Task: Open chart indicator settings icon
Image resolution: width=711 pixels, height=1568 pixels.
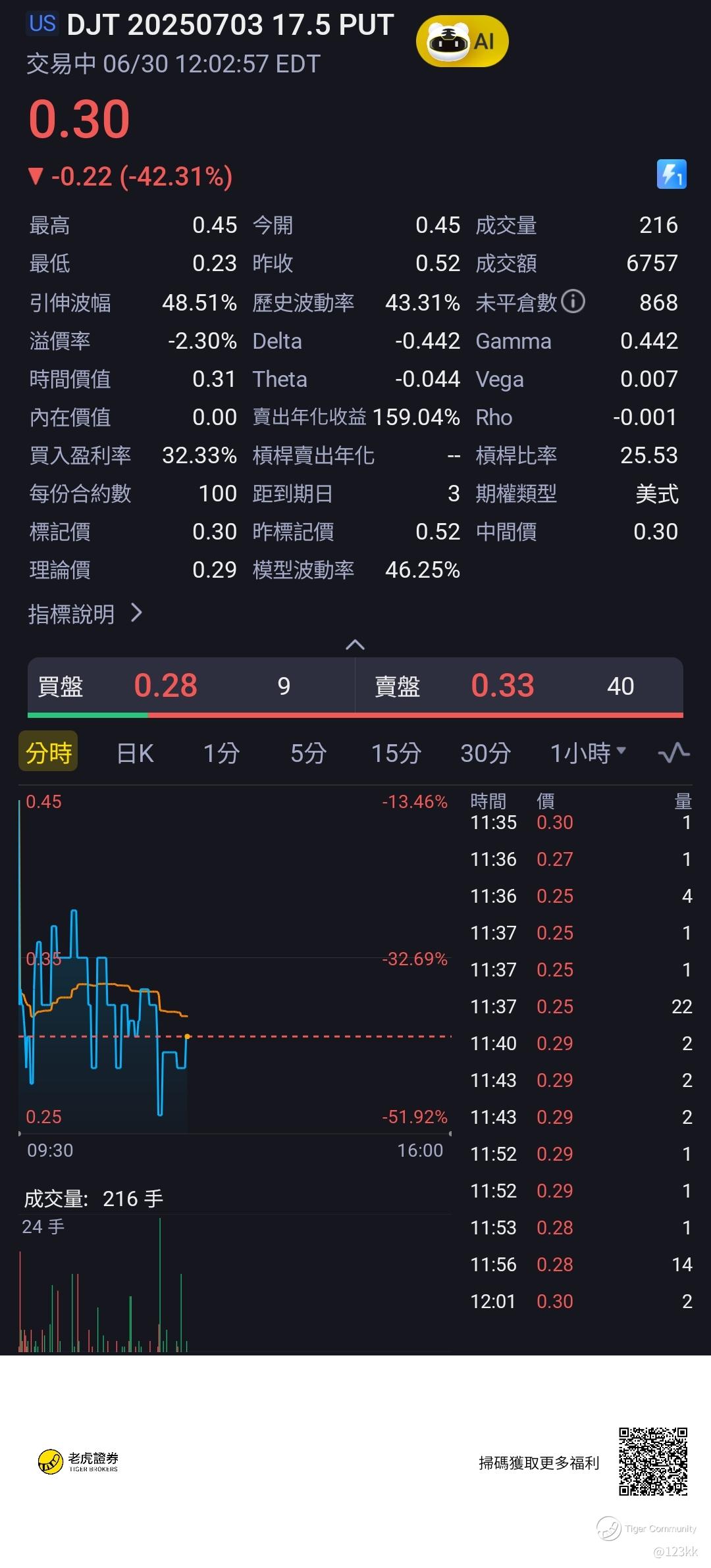Action: point(673,753)
